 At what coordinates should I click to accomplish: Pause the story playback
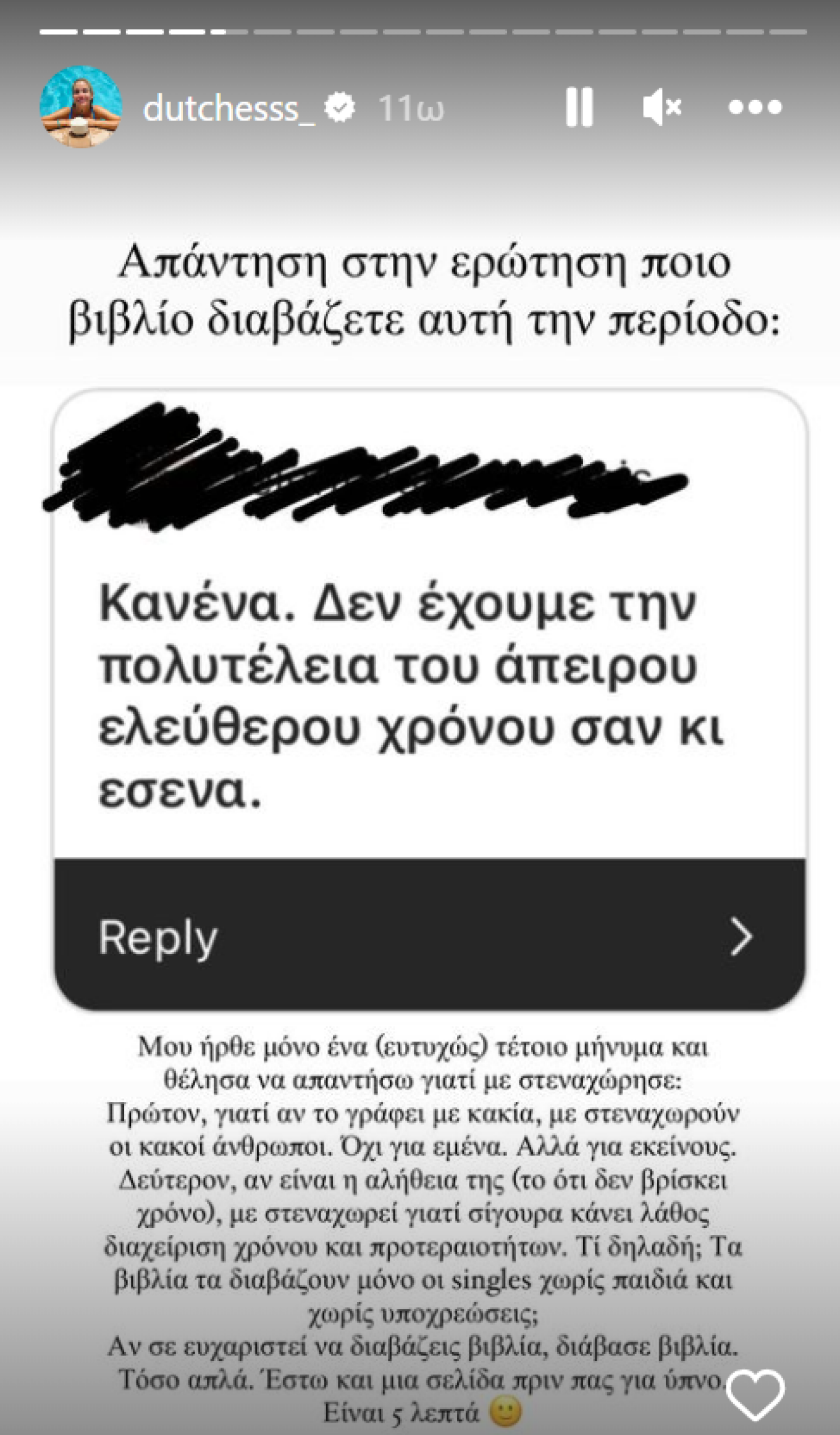tap(579, 107)
